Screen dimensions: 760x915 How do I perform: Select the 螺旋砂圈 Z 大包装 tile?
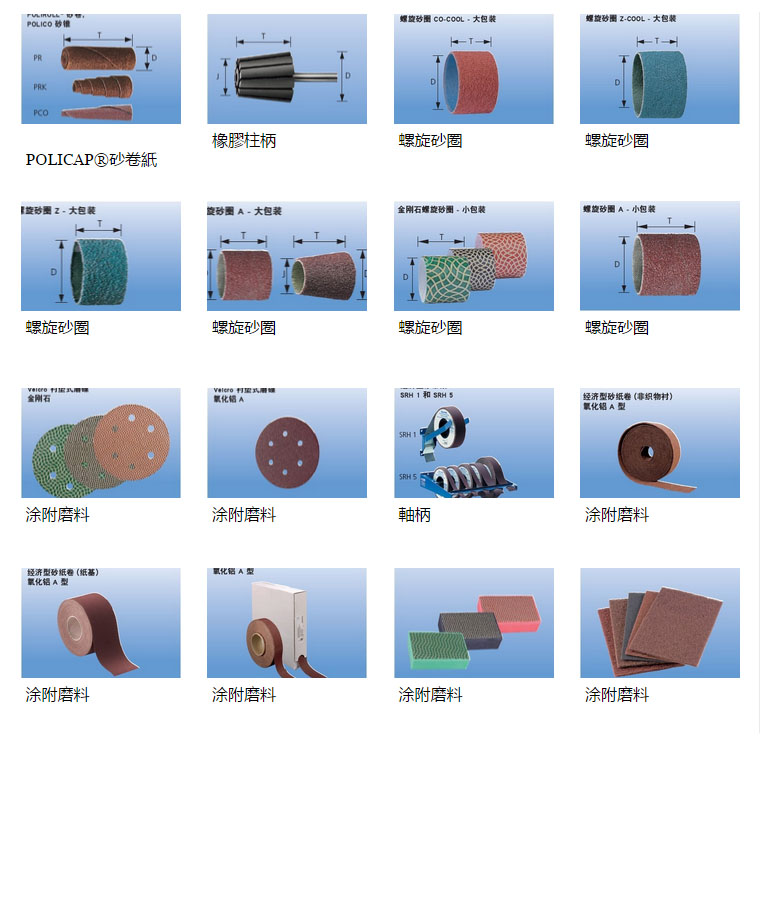(x=100, y=257)
